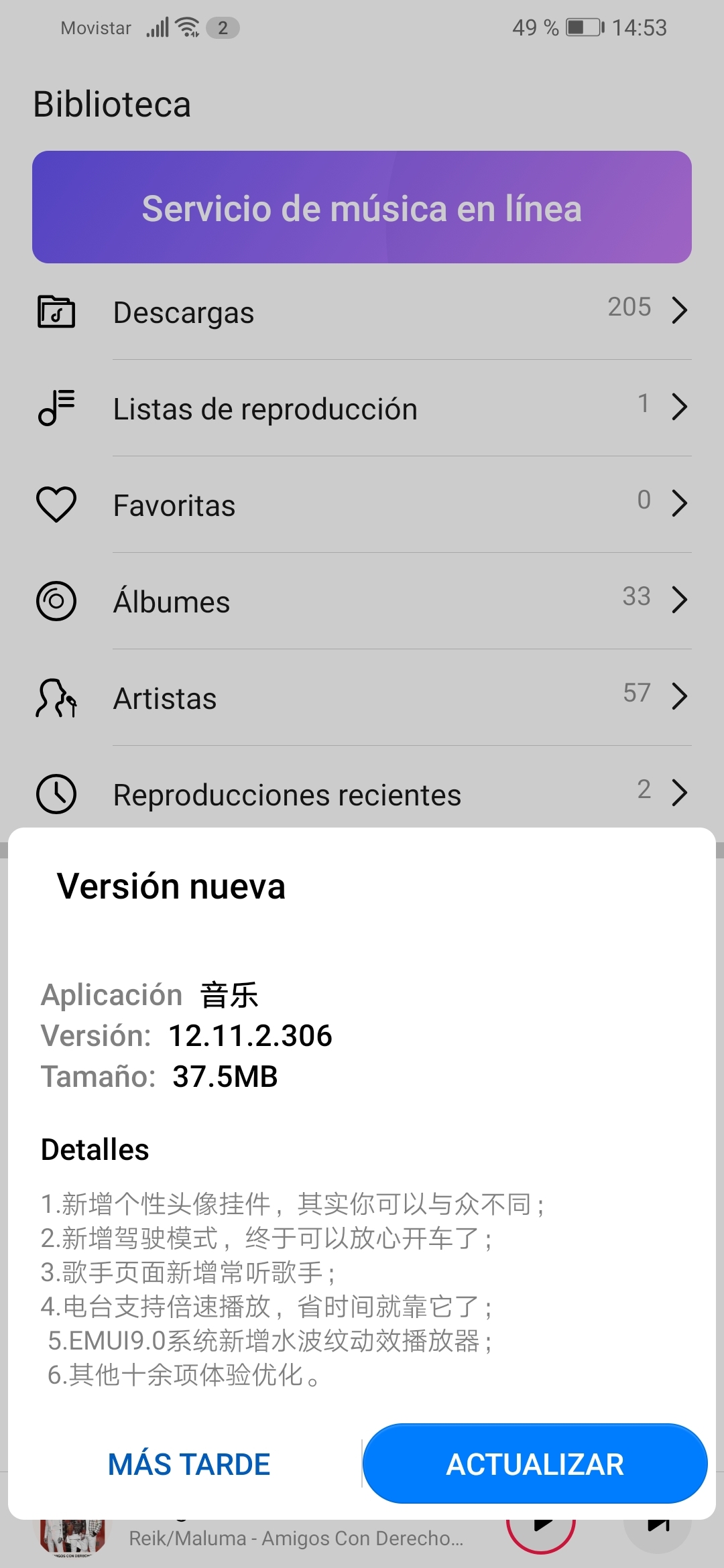Open the notification badge showing 2
This screenshot has width=724, height=1568.
tap(223, 27)
